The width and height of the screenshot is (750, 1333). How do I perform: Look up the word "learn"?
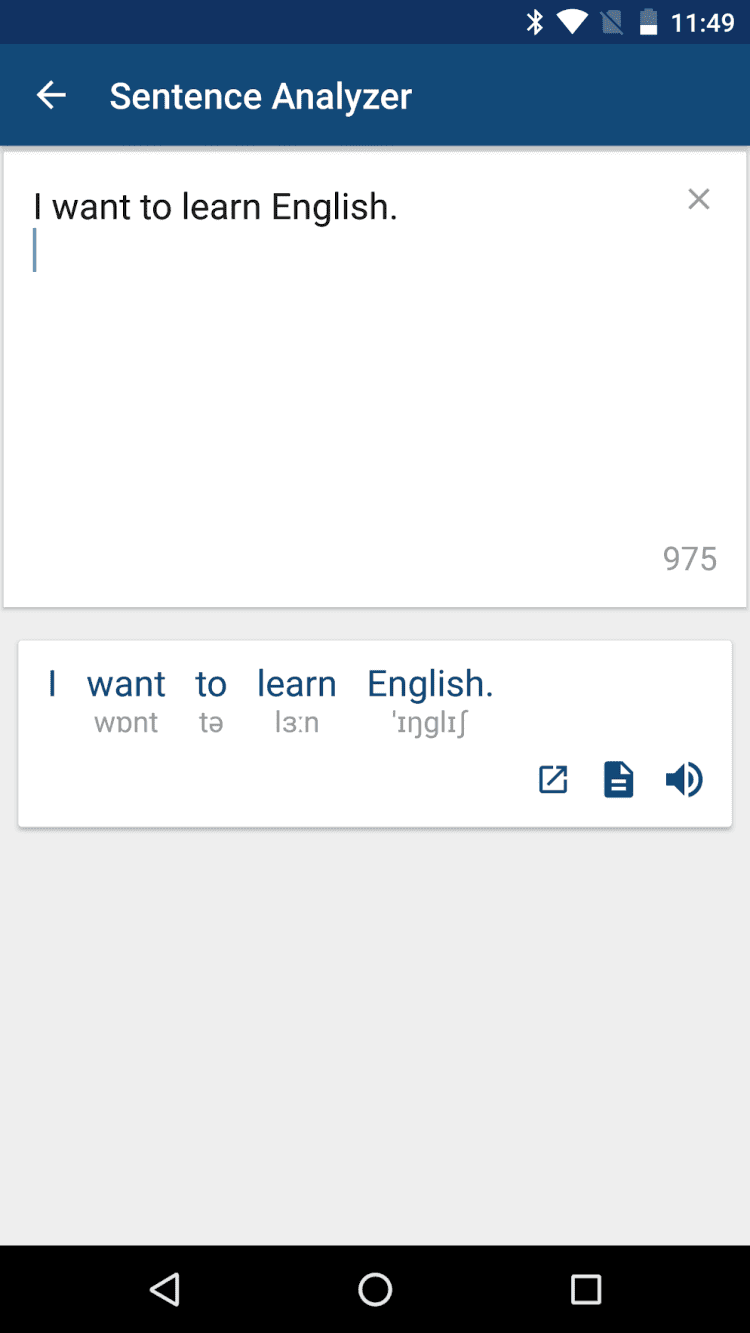[x=297, y=685]
